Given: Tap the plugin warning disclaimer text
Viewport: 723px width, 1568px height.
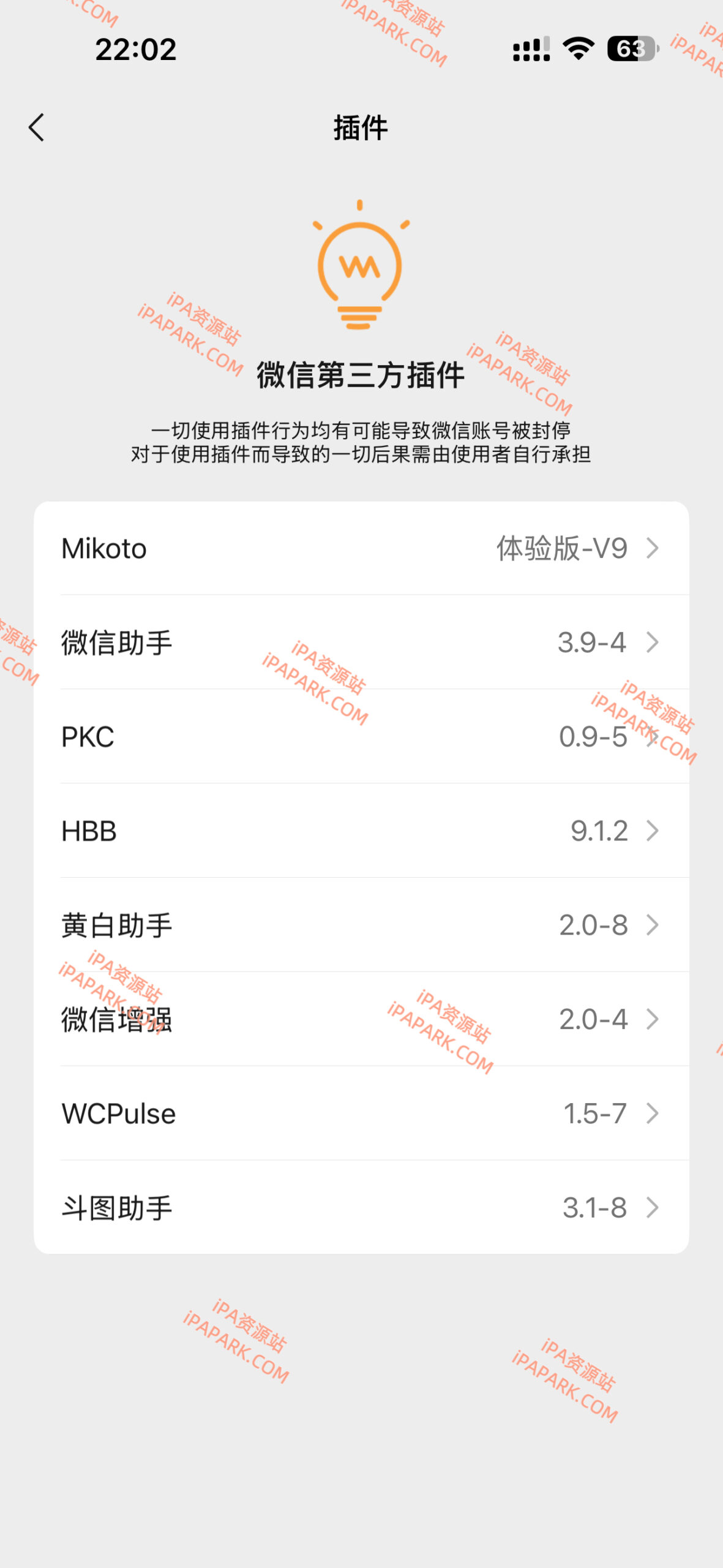Looking at the screenshot, I should point(361,443).
